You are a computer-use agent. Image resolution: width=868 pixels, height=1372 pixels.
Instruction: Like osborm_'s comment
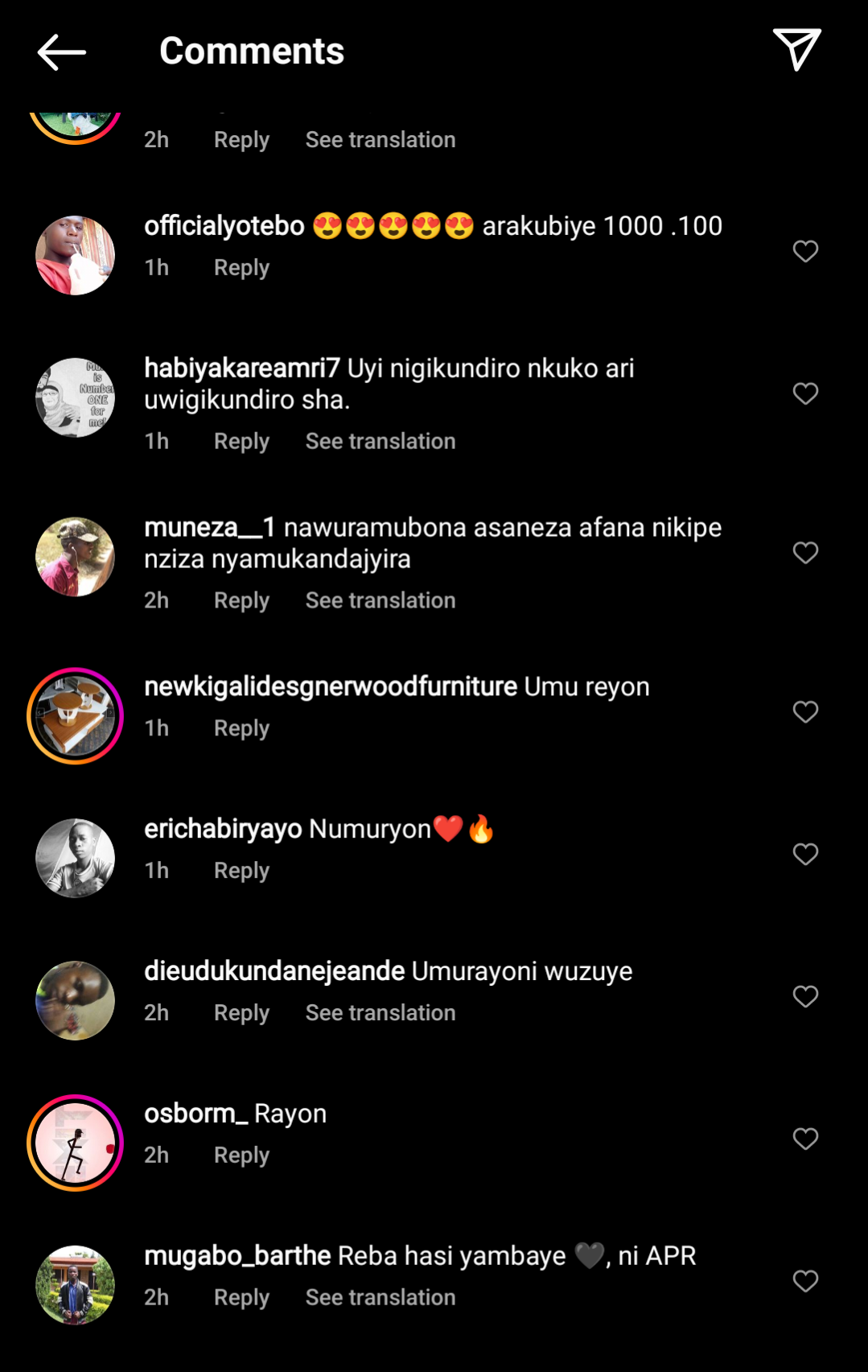point(805,1139)
